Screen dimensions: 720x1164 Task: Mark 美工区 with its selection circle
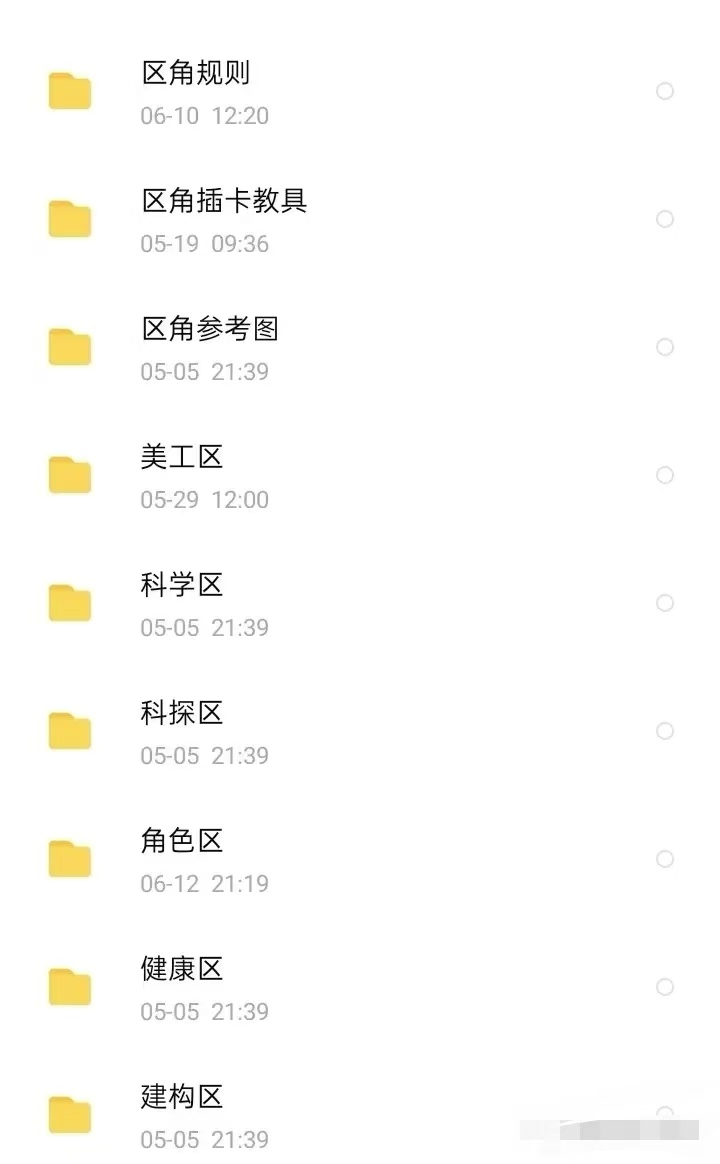point(665,475)
